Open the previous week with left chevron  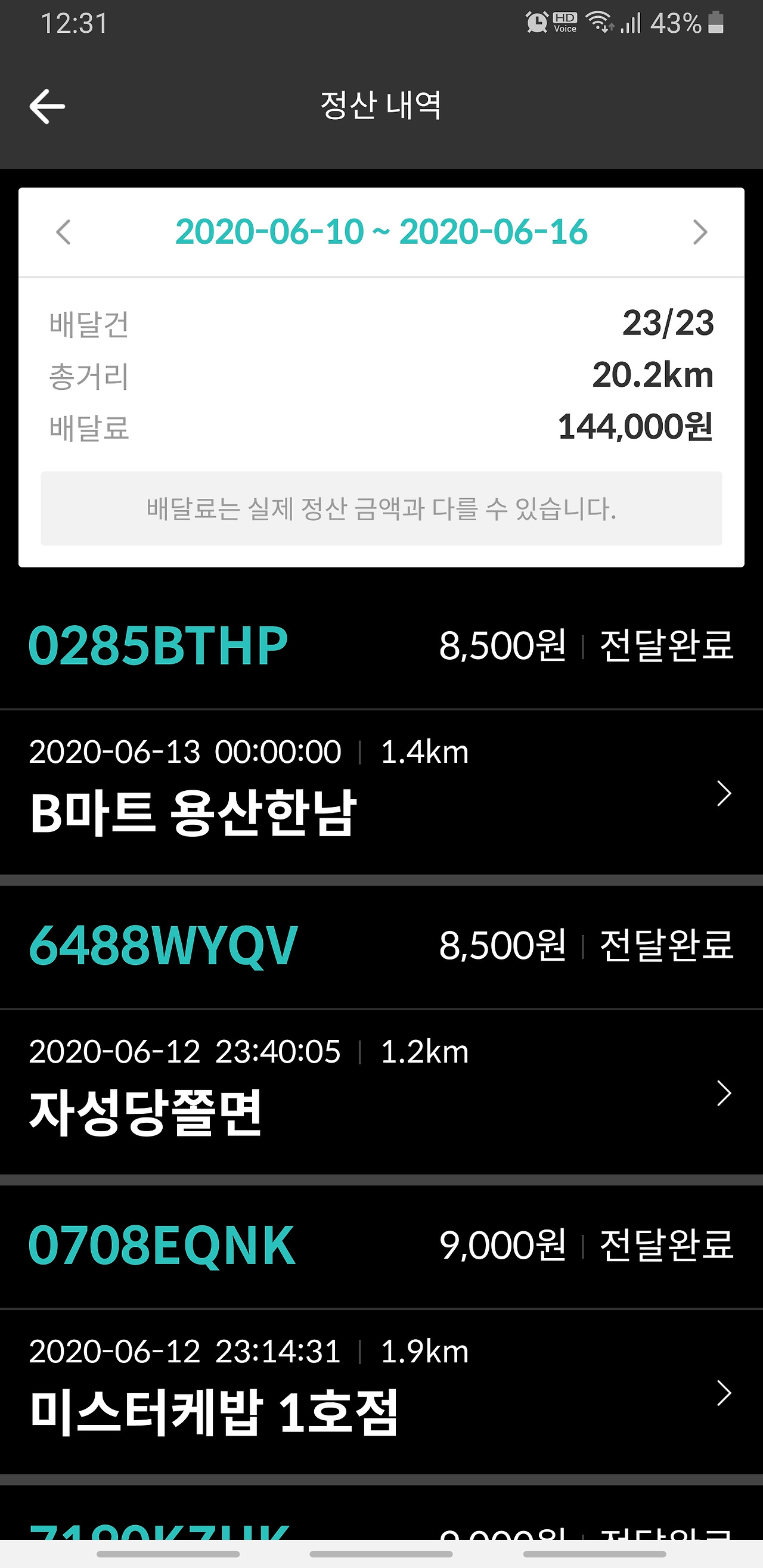(63, 232)
